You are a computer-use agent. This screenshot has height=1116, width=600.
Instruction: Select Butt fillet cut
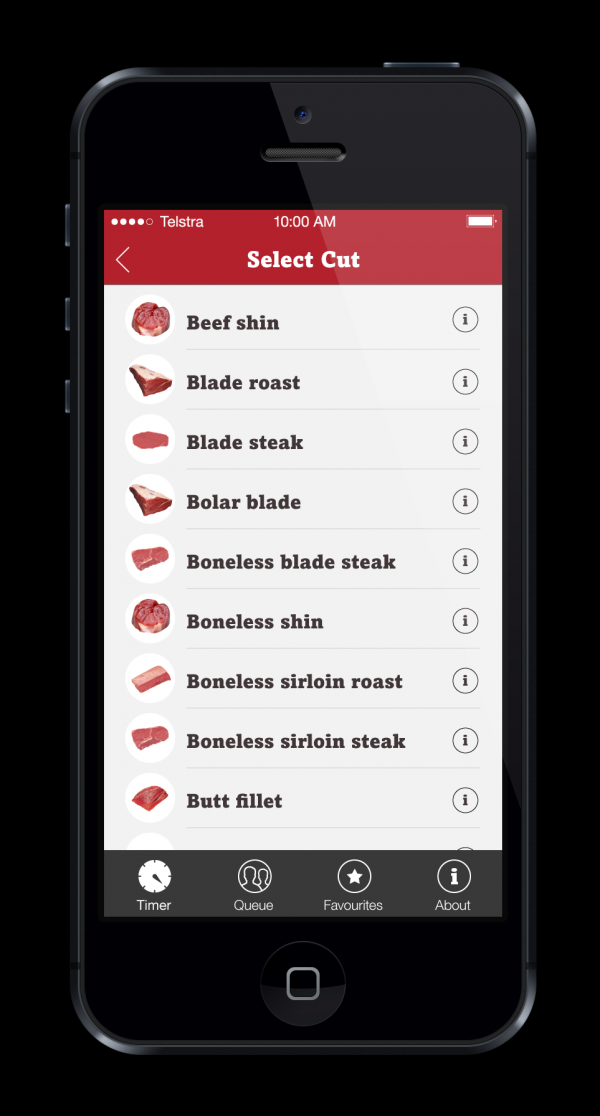(302, 799)
